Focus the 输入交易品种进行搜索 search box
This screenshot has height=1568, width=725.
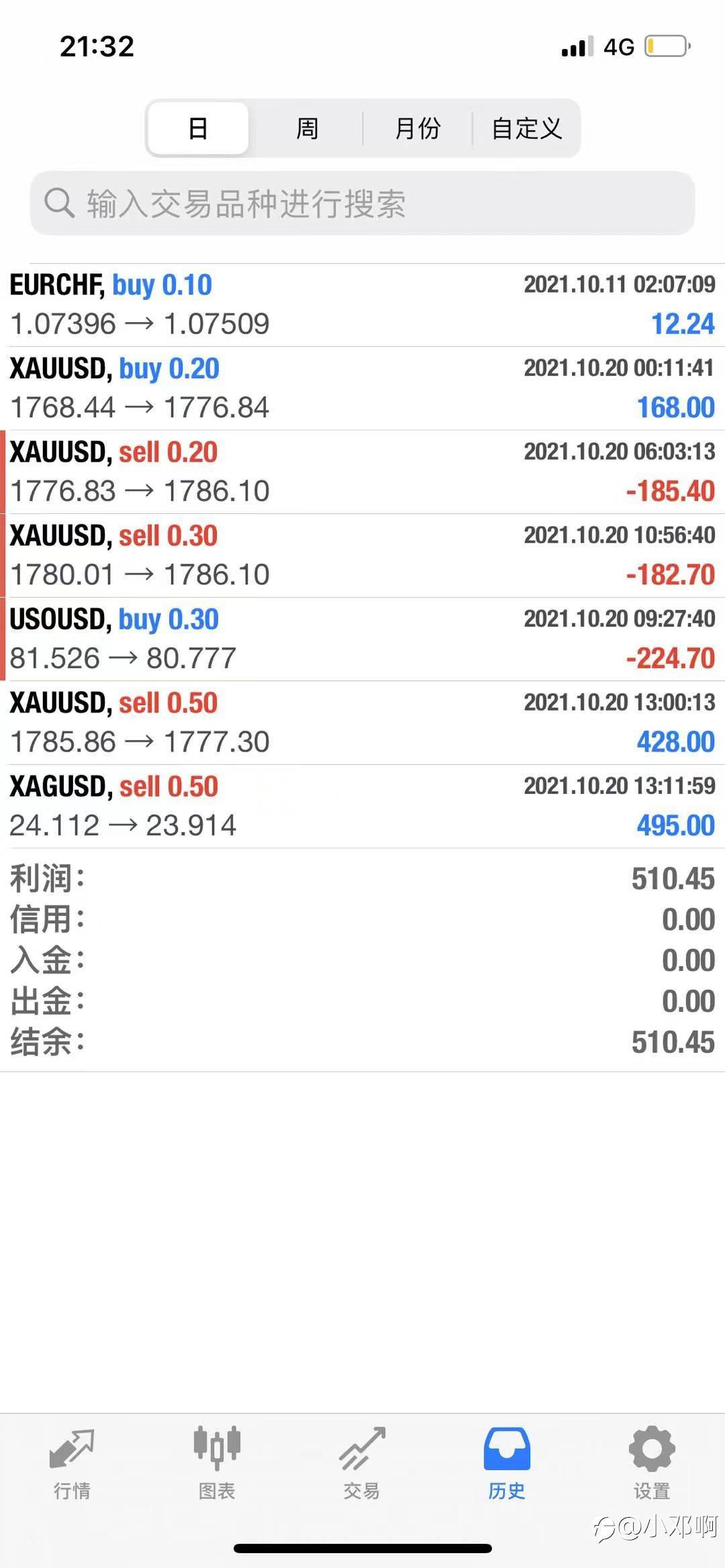point(362,203)
